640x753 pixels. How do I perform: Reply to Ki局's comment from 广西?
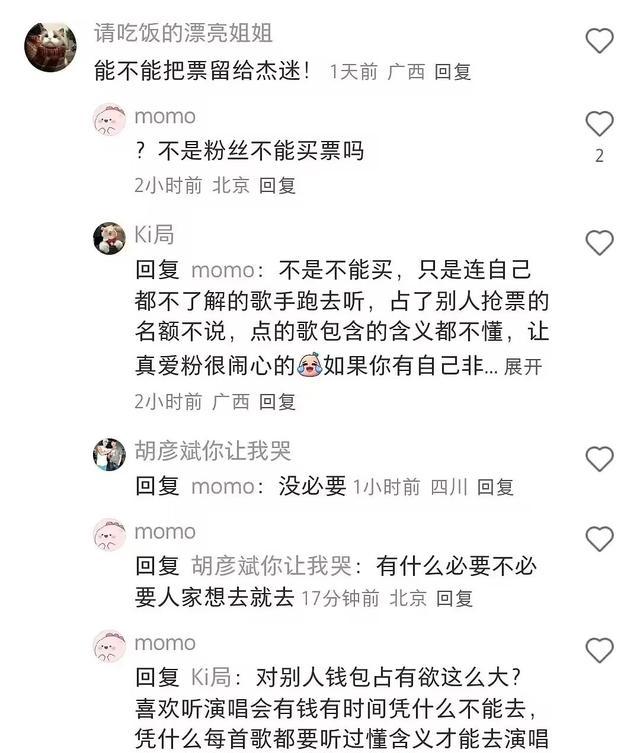278,401
